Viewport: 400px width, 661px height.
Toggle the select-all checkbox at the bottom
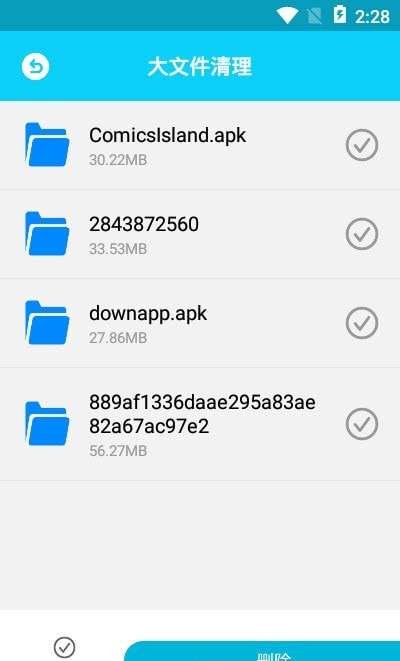64,647
